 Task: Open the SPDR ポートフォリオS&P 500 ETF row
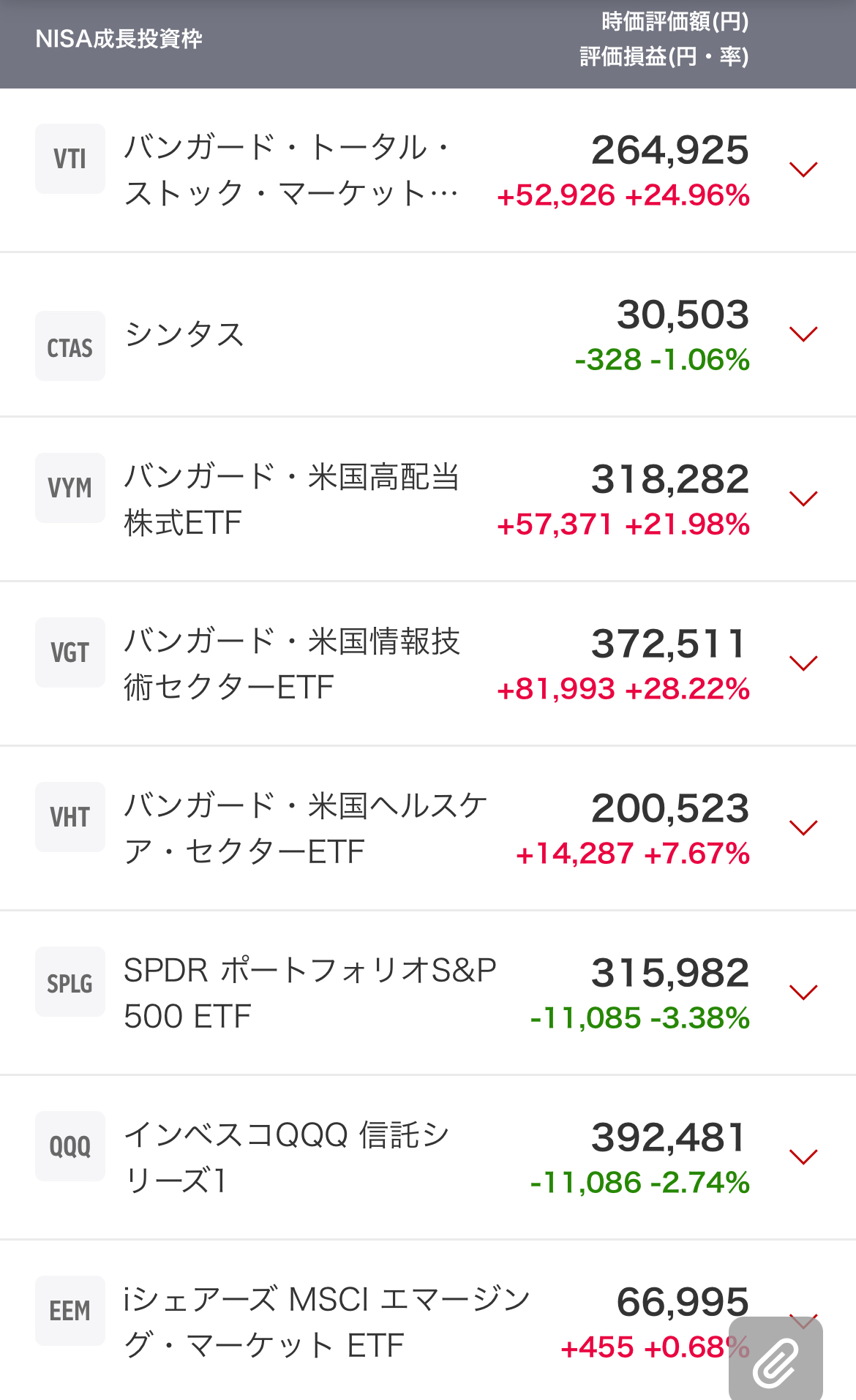(428, 993)
